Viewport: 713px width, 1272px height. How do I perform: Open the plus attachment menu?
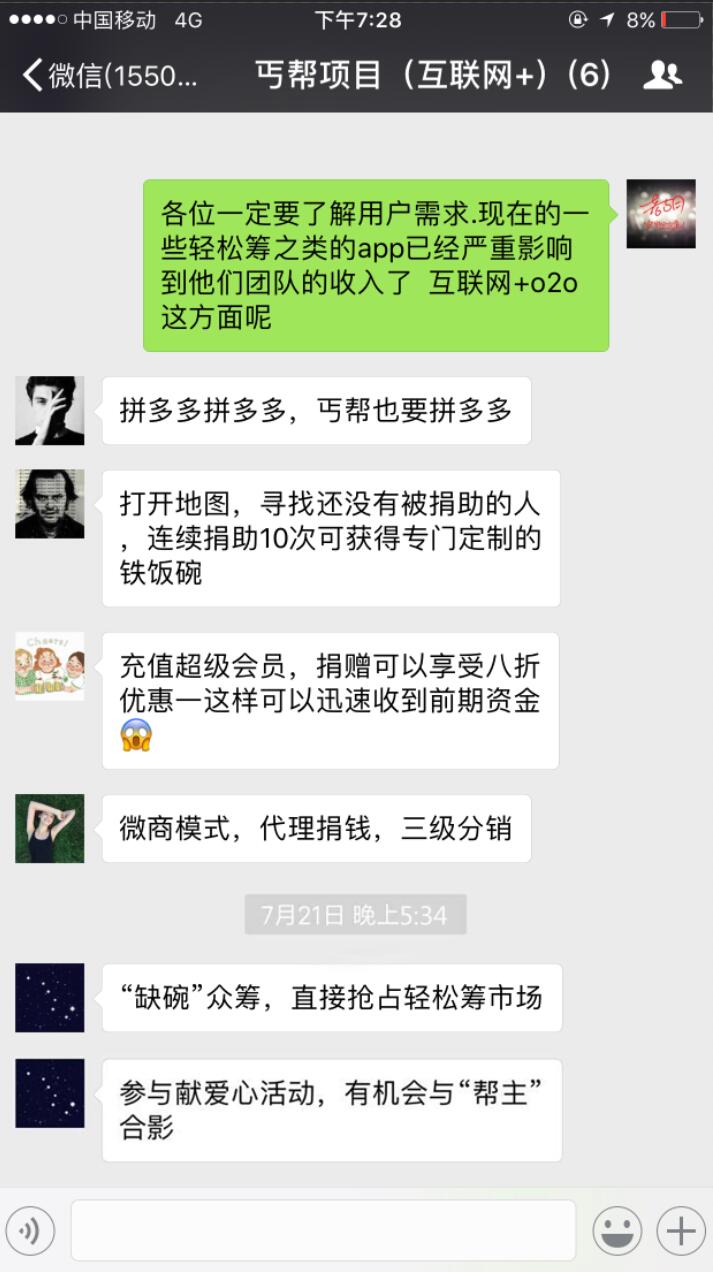(680, 1230)
